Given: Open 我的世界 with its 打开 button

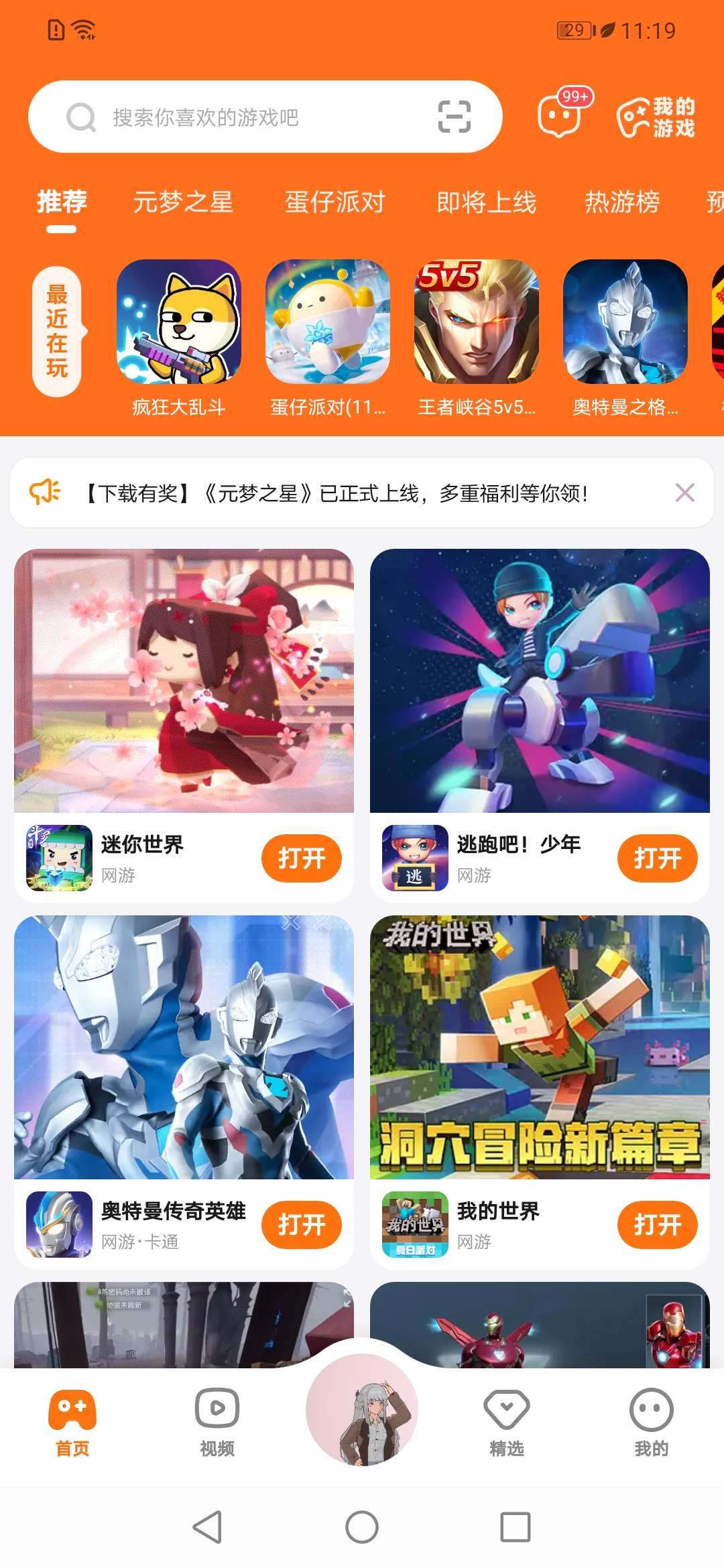Looking at the screenshot, I should click(657, 1225).
